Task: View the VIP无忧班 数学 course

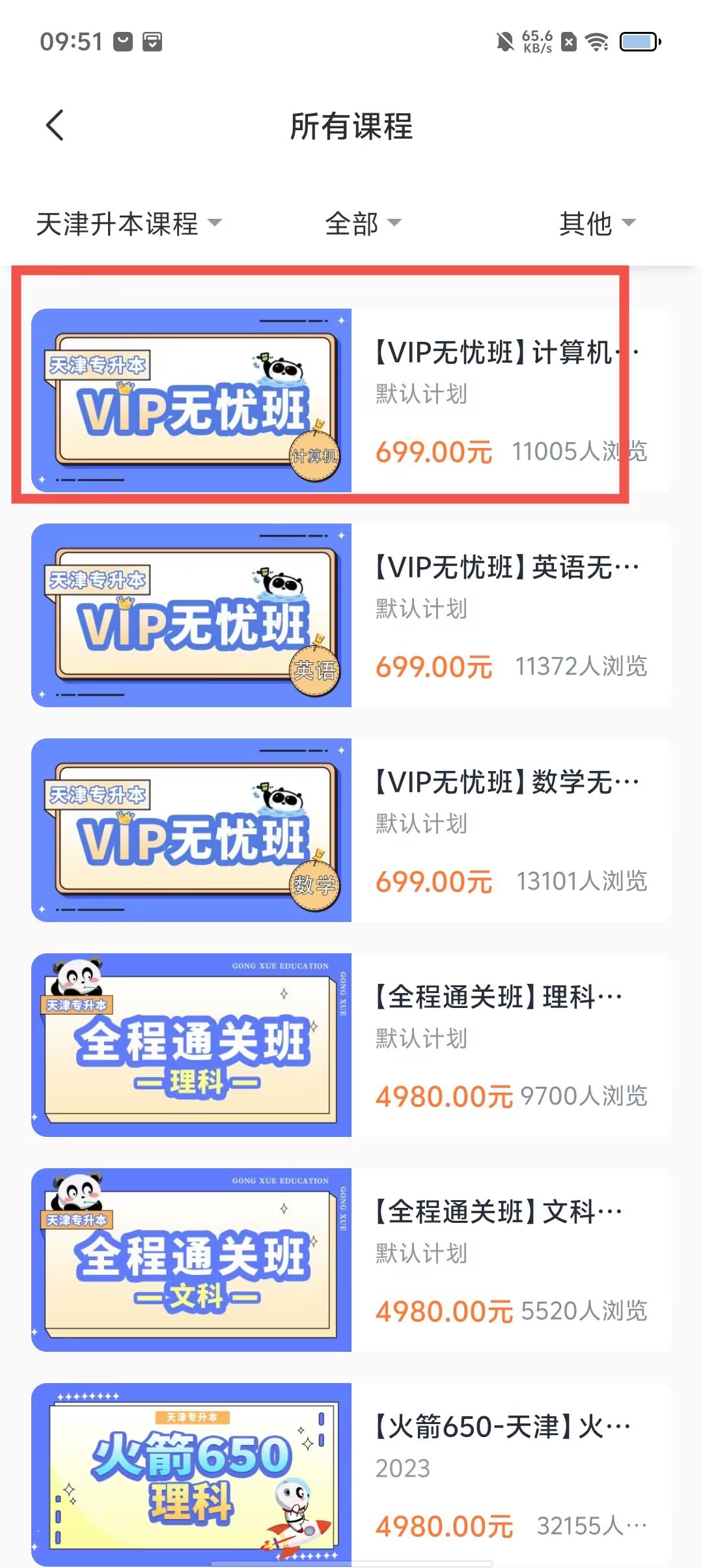Action: click(351, 830)
